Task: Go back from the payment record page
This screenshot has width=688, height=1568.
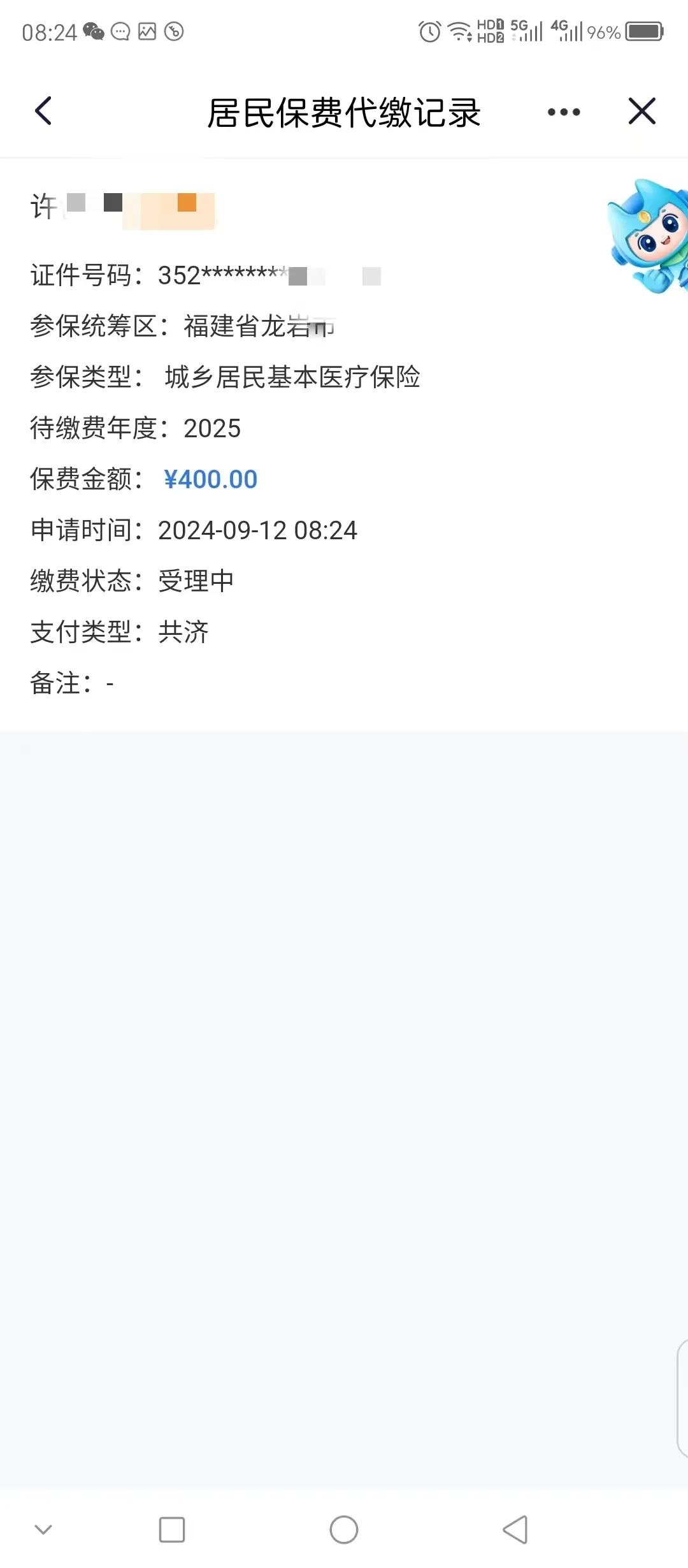Action: point(43,112)
